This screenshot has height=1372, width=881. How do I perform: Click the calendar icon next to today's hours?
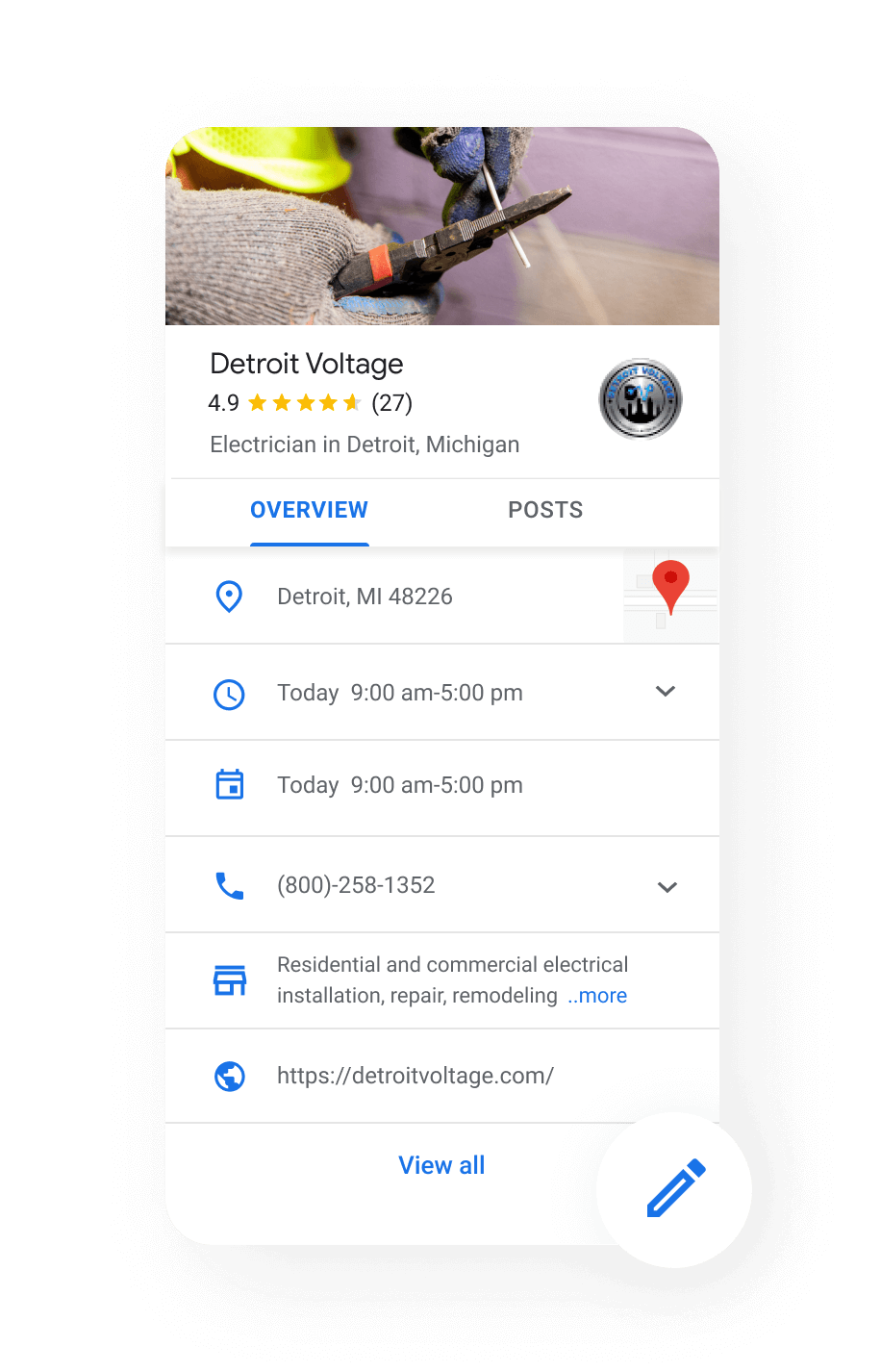[230, 785]
